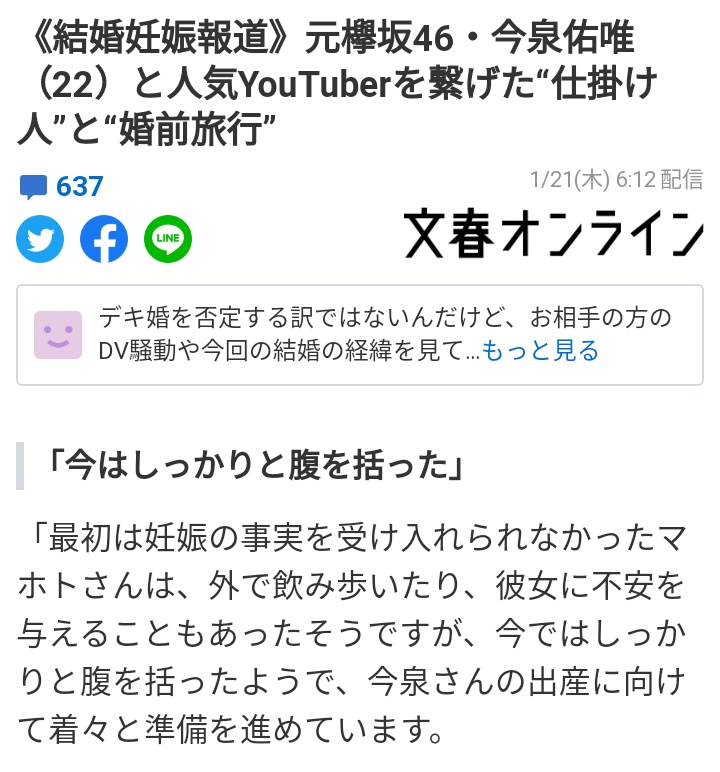Viewport: 720px width, 772px height.
Task: Open the 文春オンライン publisher page
Action: click(x=553, y=234)
